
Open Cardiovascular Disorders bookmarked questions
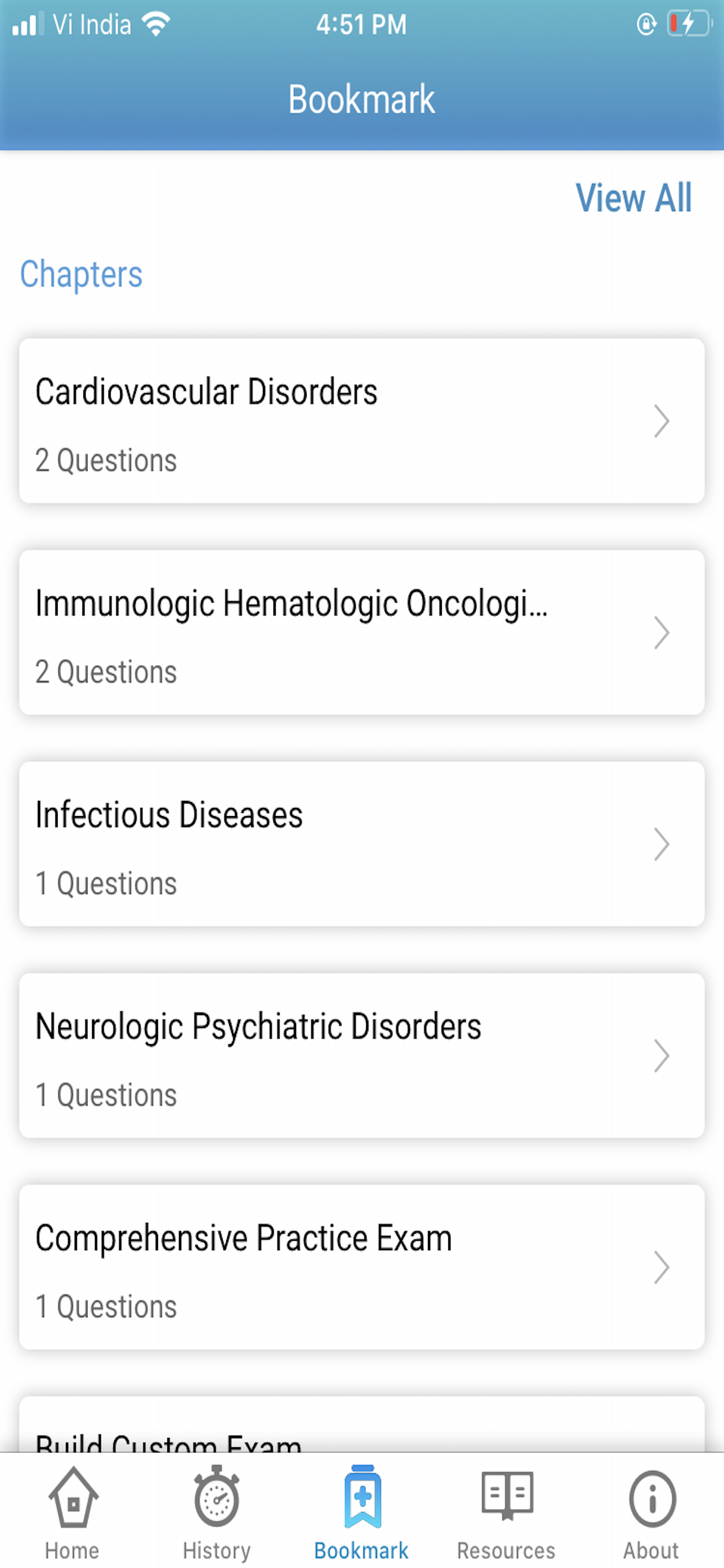(362, 421)
